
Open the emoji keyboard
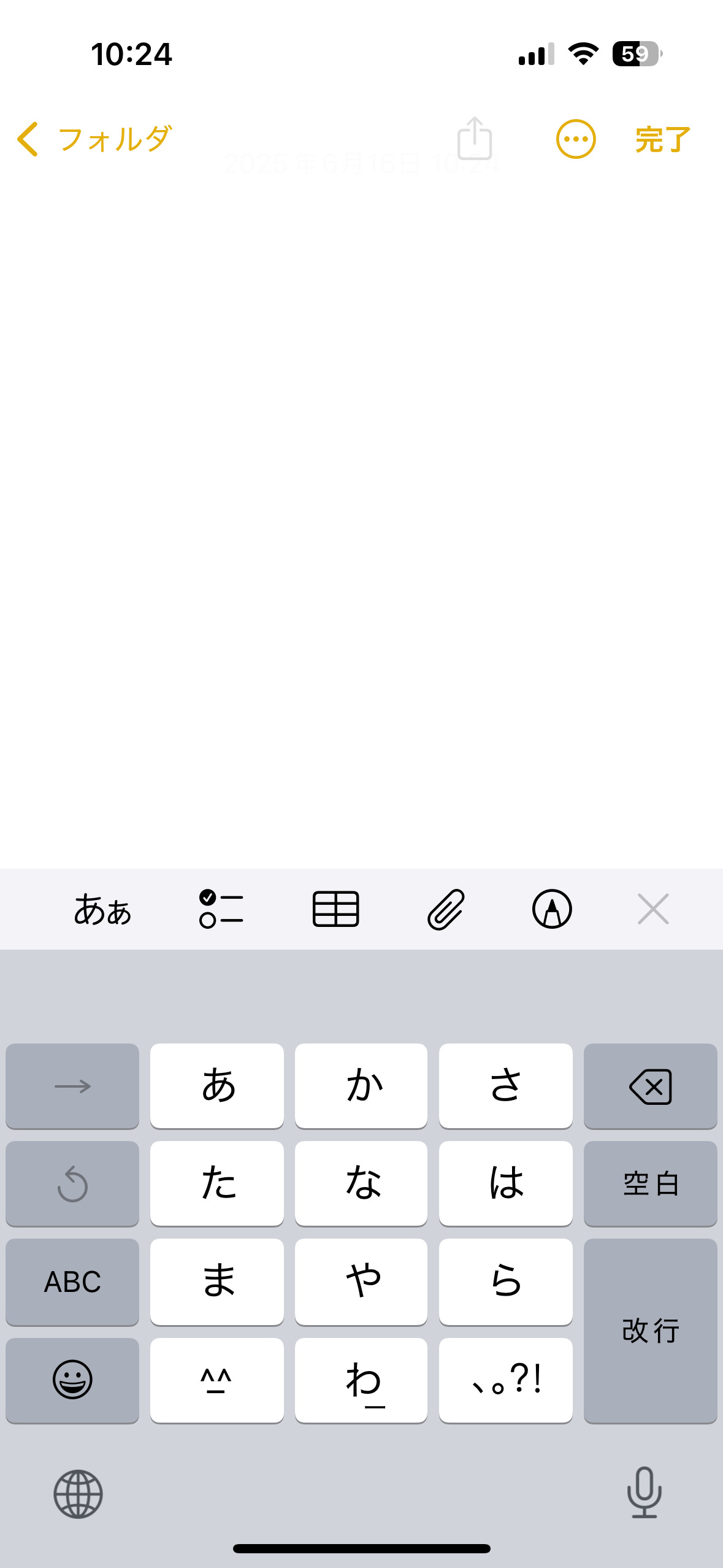click(x=72, y=1380)
